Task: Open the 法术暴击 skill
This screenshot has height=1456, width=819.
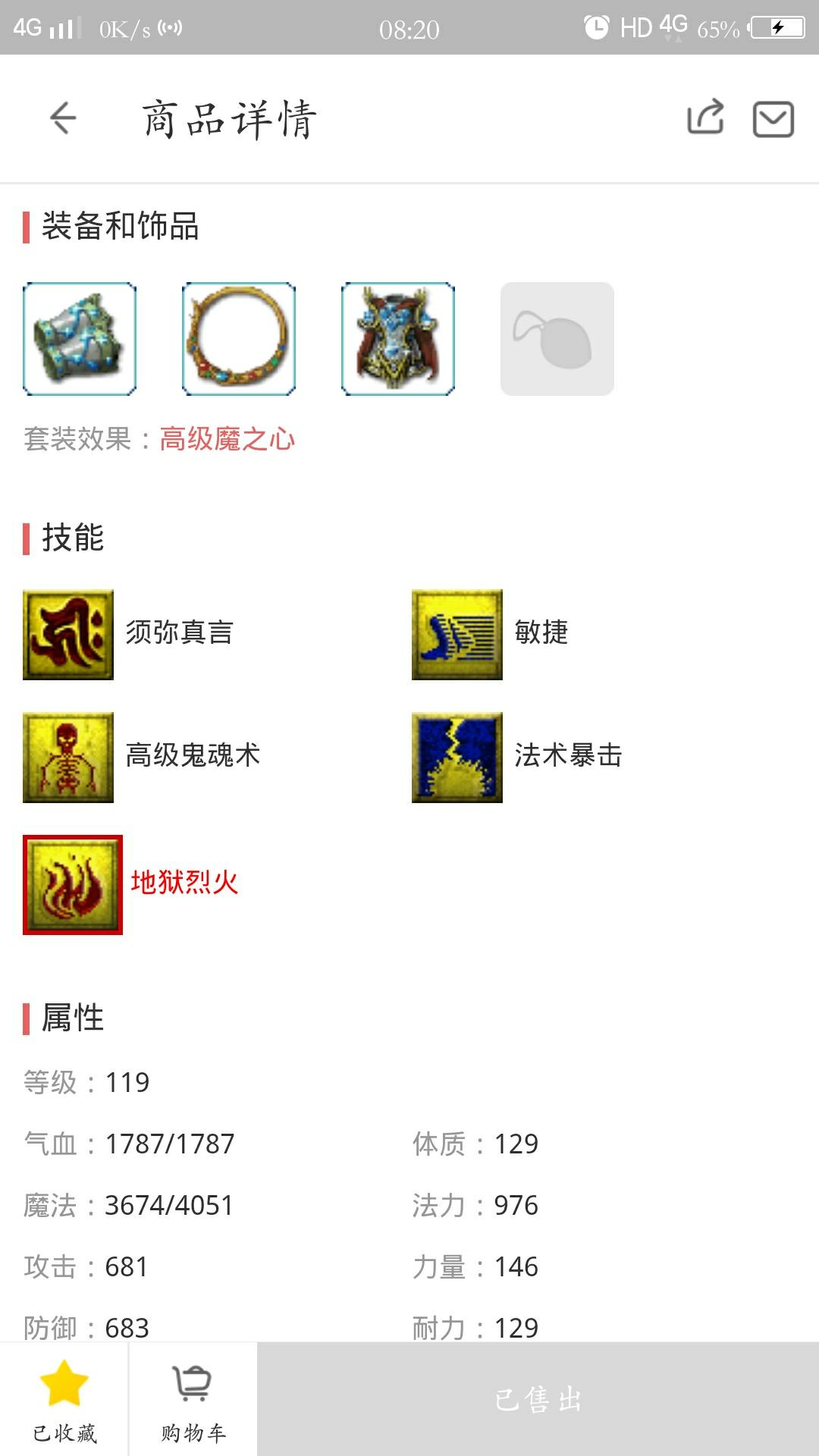Action: (x=457, y=758)
